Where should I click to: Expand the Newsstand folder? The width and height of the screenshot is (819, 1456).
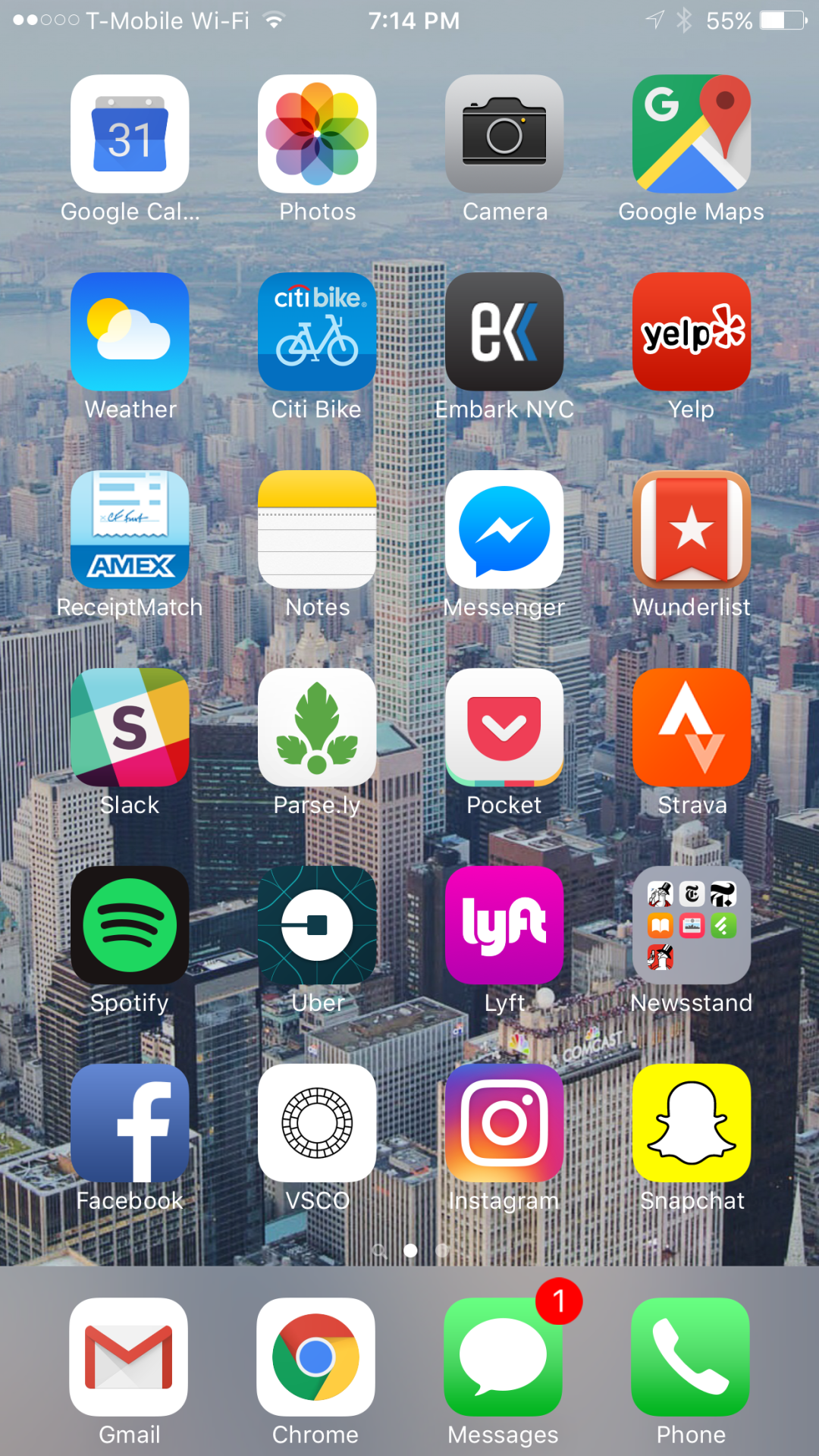coord(691,924)
